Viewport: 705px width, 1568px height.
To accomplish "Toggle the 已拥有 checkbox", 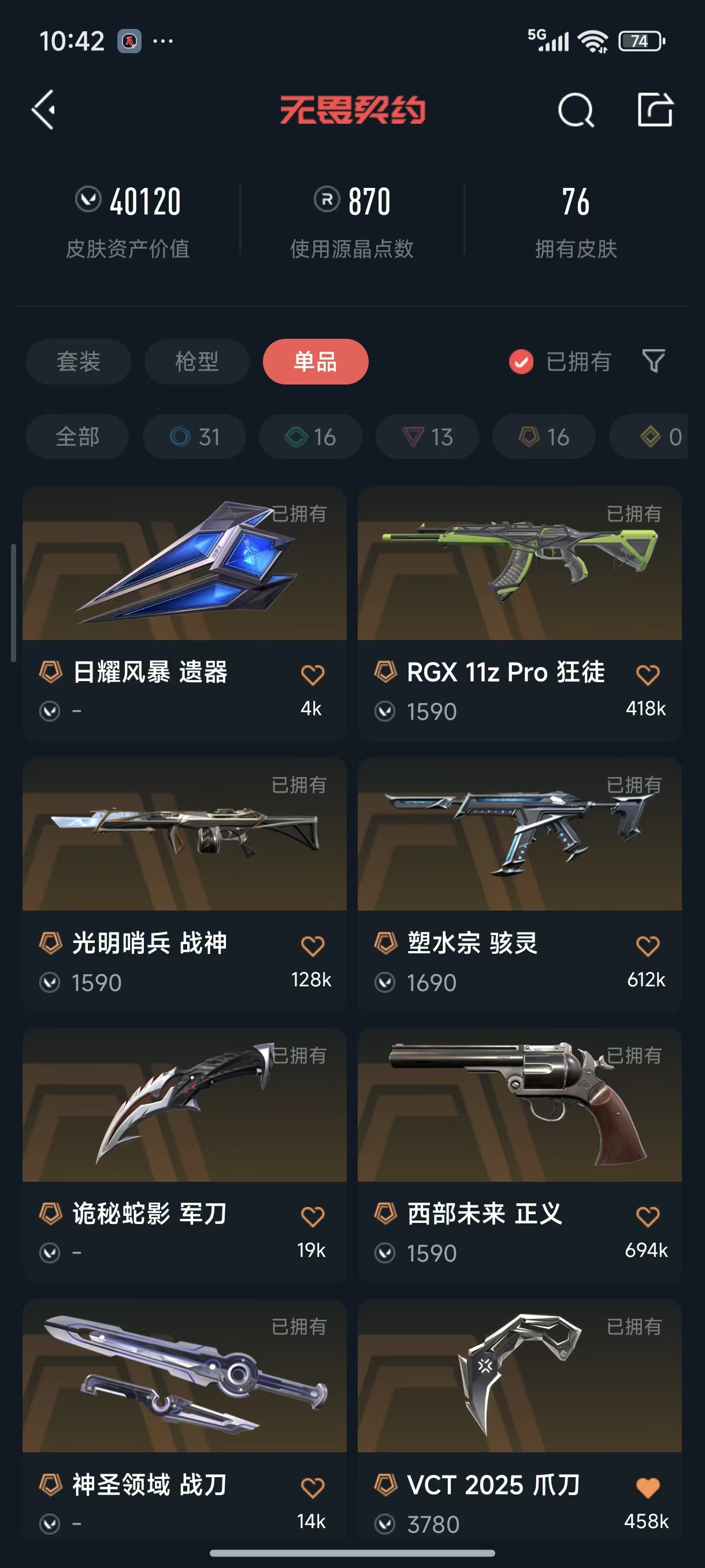I will pyautogui.click(x=521, y=361).
